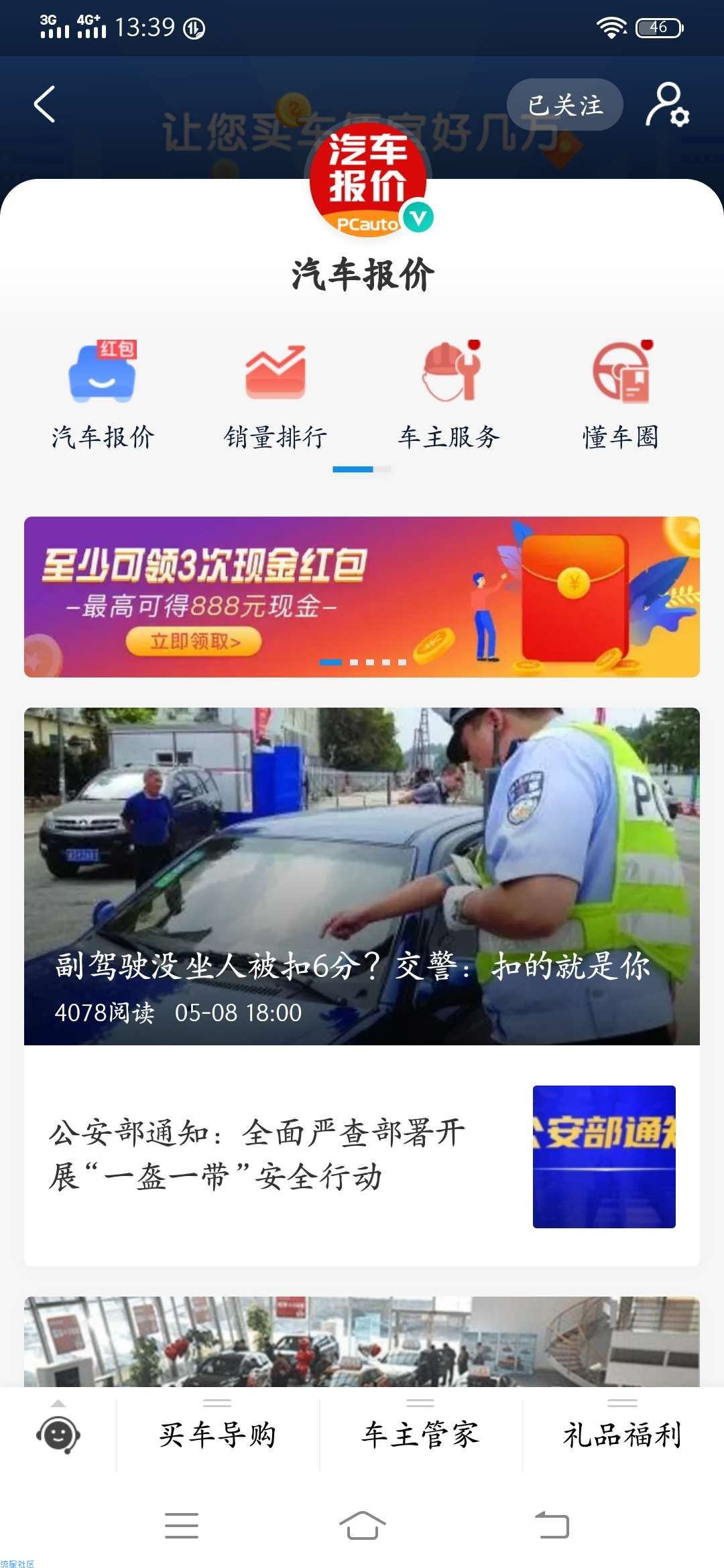Image resolution: width=724 pixels, height=1568 pixels.
Task: Expand the 礼品福利 menu
Action: [622, 1435]
